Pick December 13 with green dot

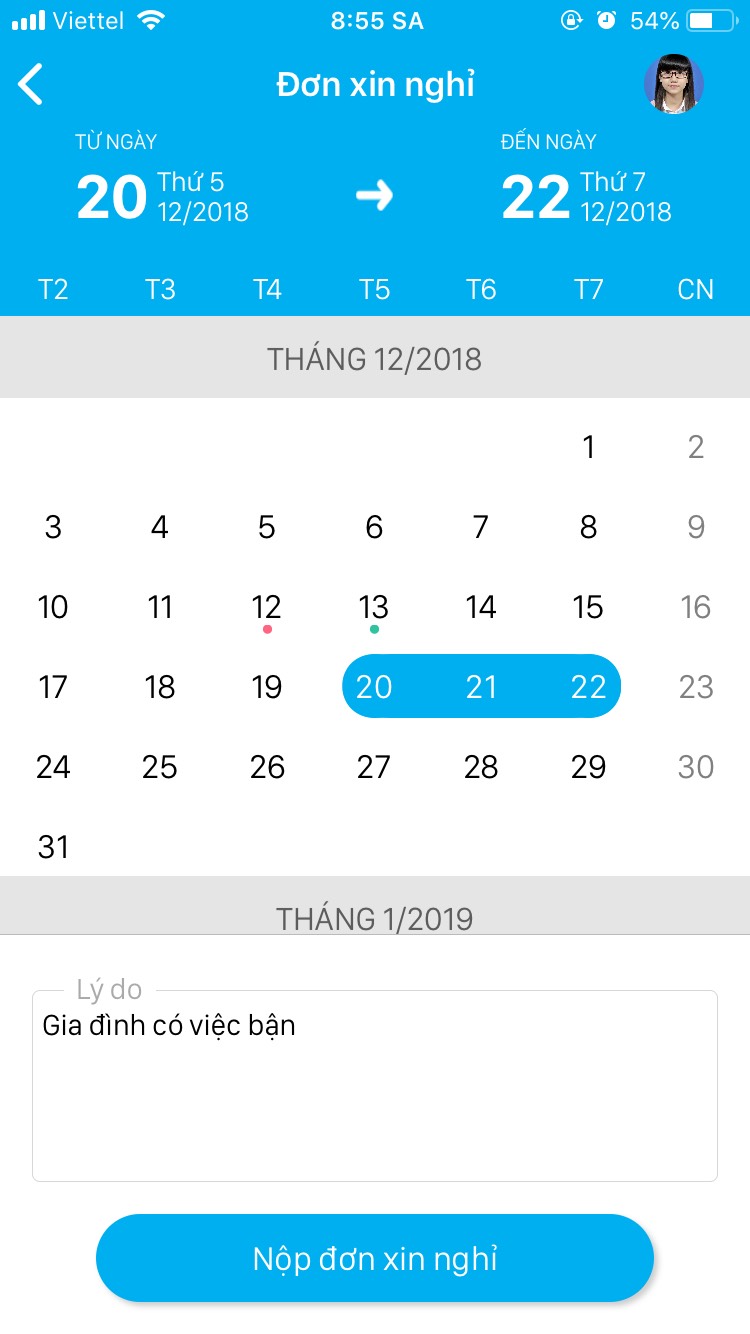(374, 607)
